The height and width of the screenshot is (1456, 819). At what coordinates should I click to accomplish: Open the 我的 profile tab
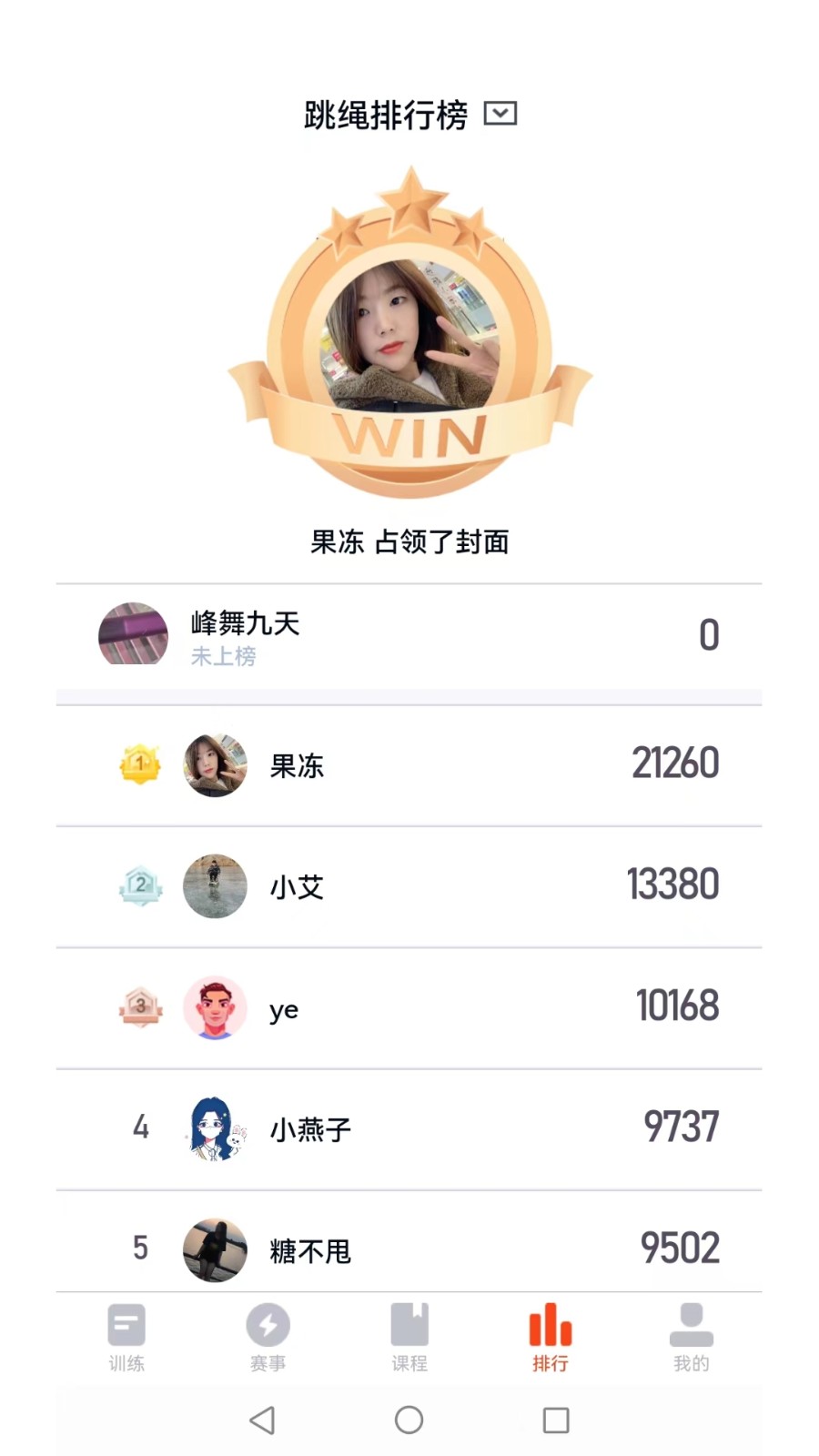pyautogui.click(x=691, y=1335)
